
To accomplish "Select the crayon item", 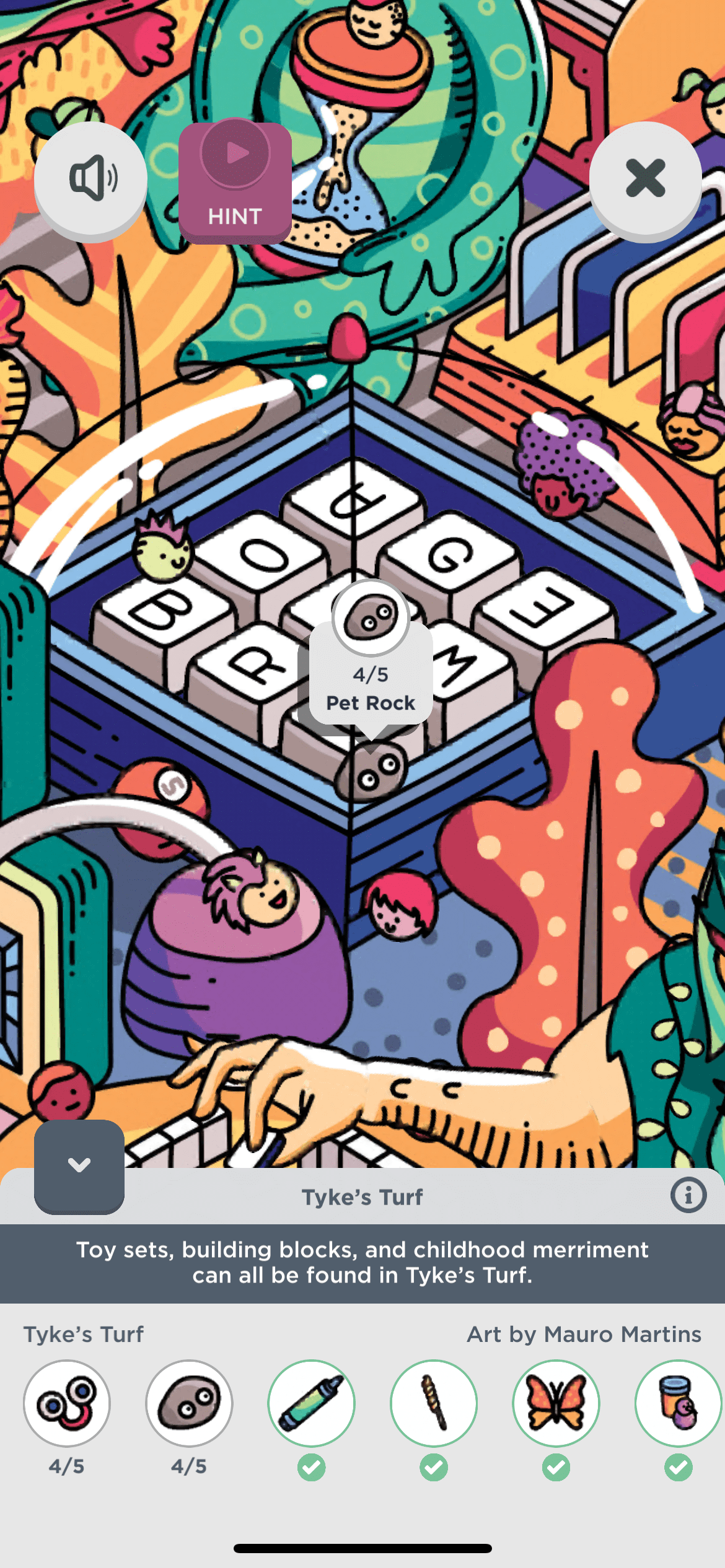I will click(311, 1403).
